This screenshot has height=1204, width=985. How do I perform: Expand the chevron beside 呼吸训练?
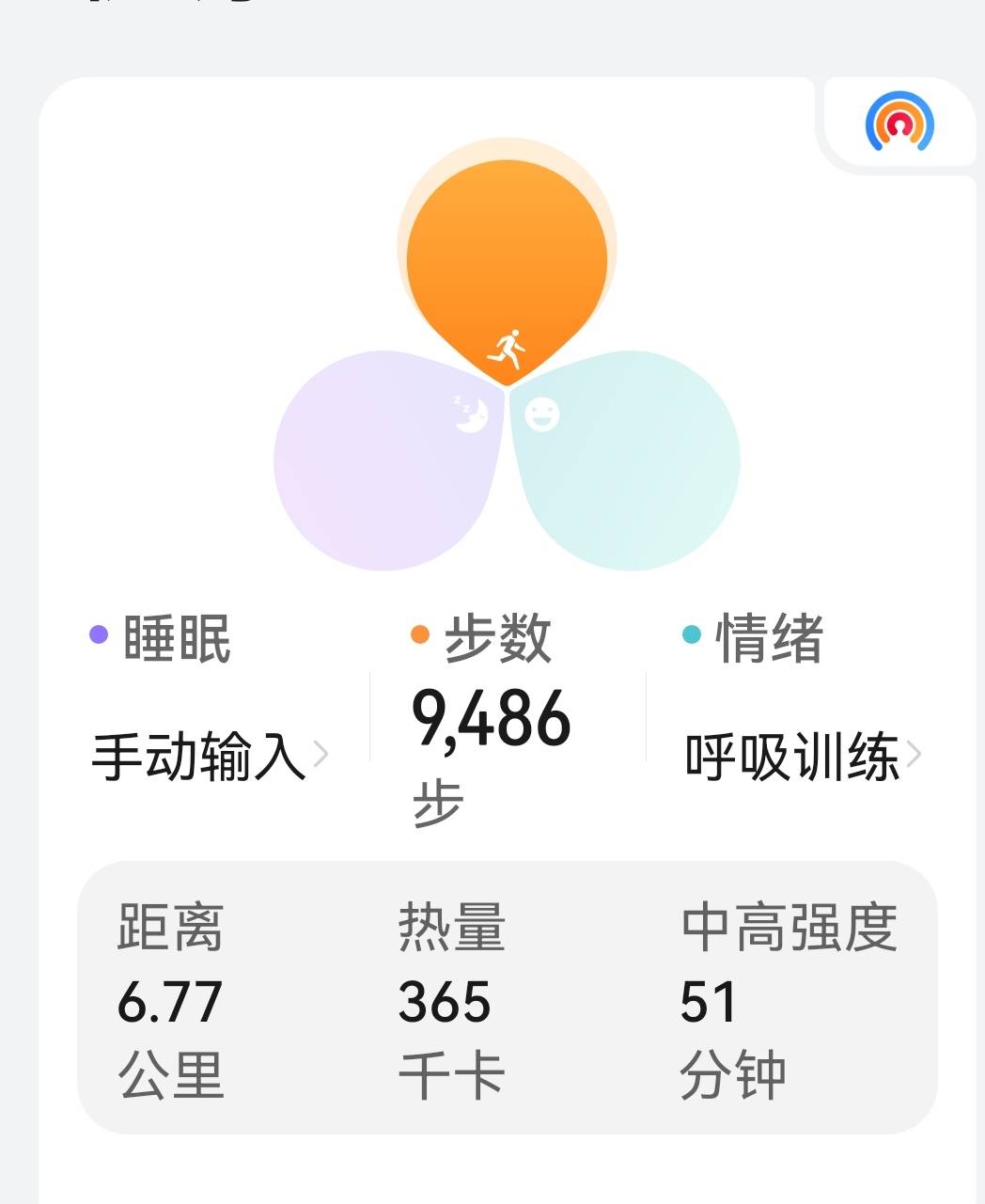click(918, 752)
